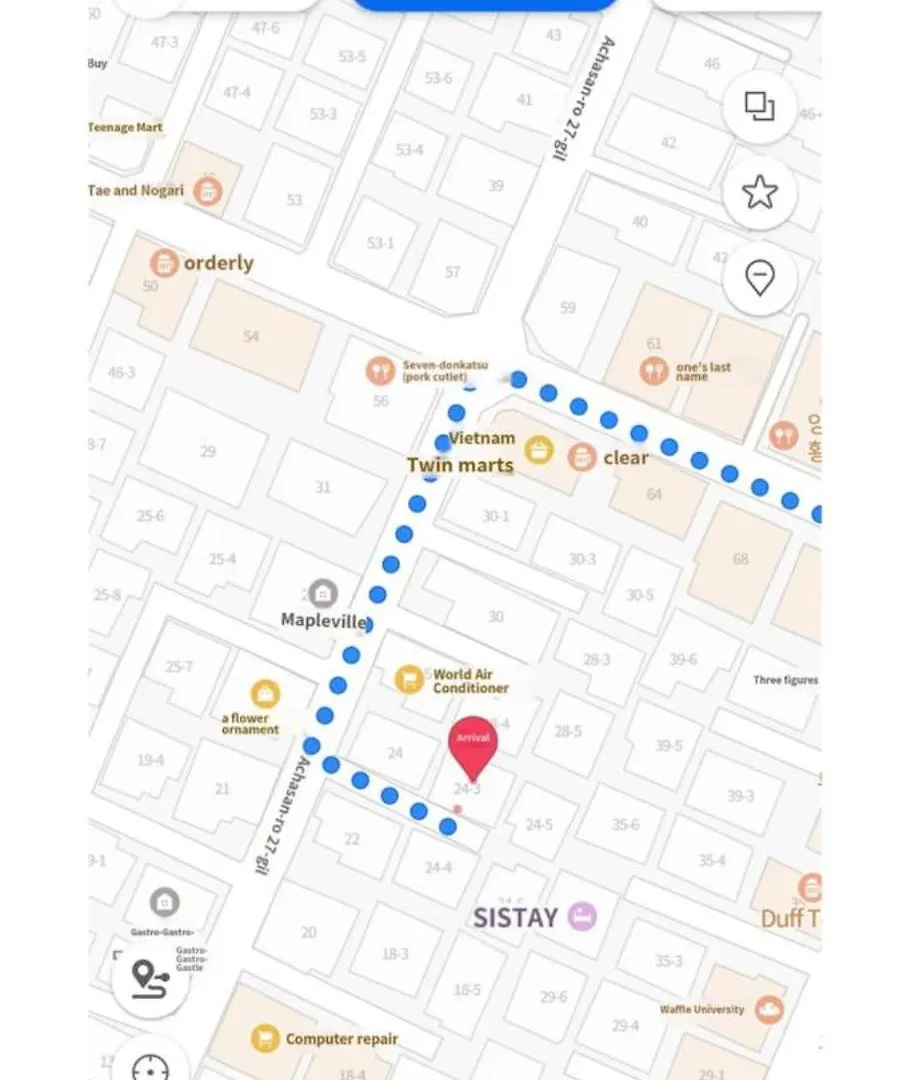Center map on my current location
Image resolution: width=923 pixels, height=1080 pixels.
pos(150,1068)
